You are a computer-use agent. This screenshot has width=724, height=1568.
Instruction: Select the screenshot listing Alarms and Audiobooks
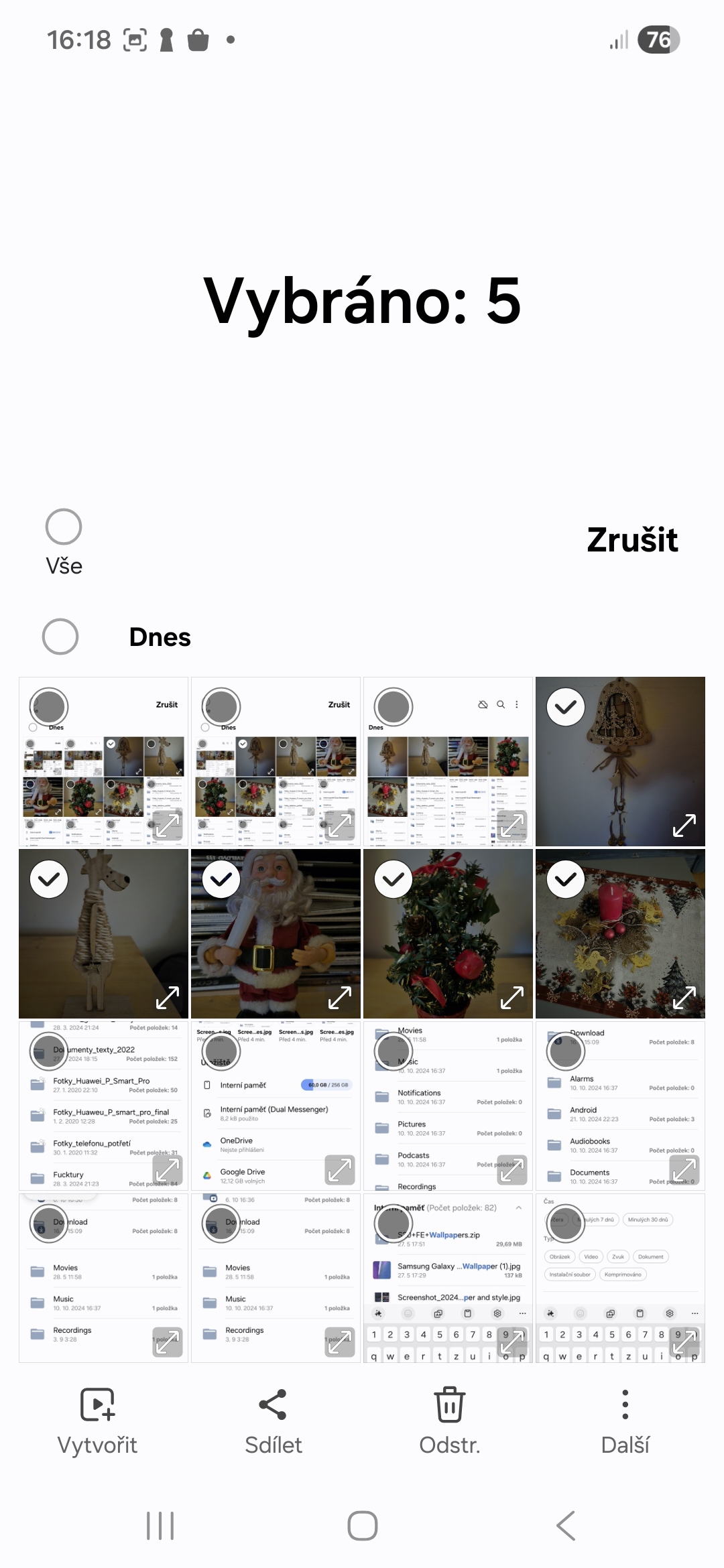(x=566, y=1051)
